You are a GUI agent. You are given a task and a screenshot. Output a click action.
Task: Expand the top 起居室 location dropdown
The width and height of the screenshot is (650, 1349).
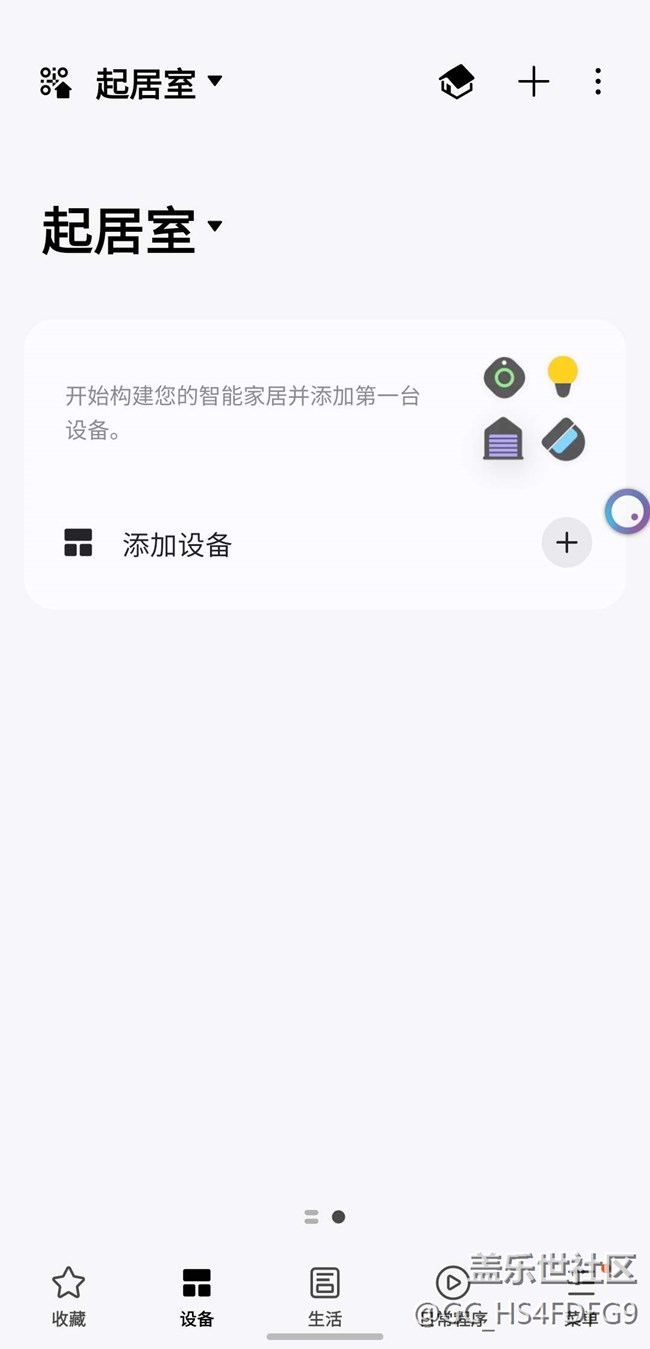159,83
